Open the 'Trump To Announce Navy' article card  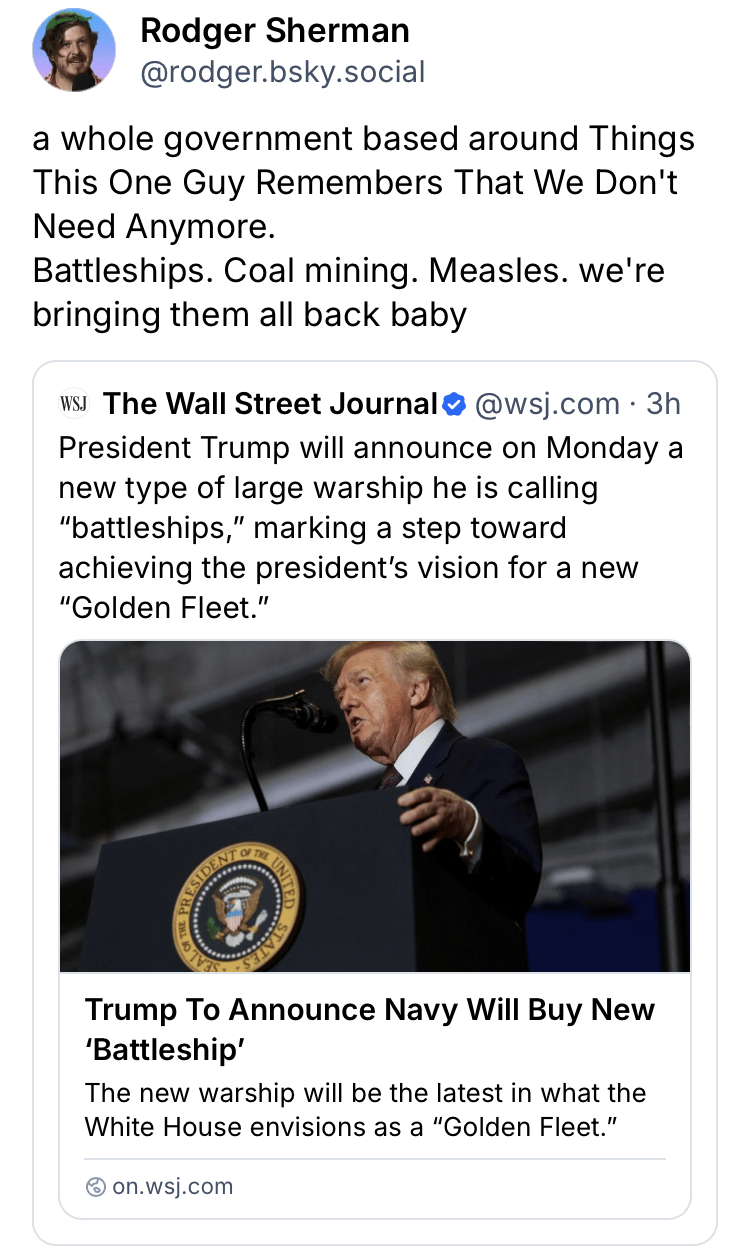point(369,1029)
